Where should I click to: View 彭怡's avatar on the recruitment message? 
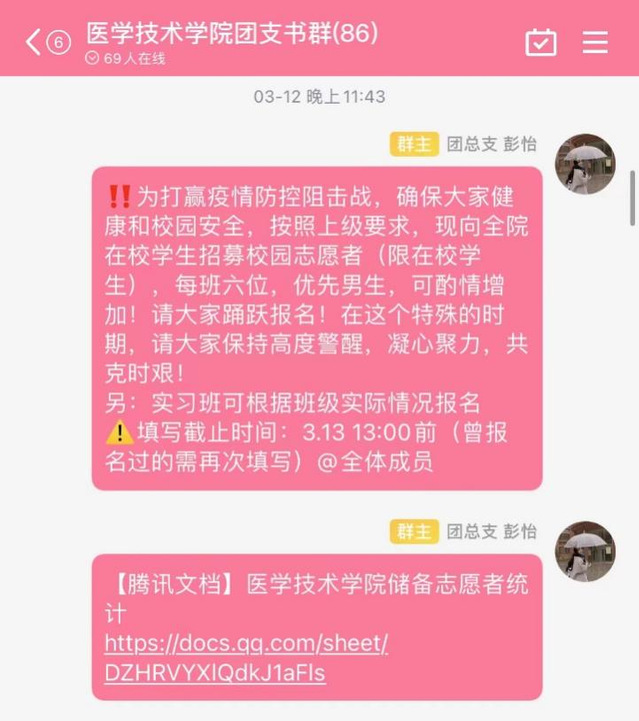click(x=584, y=163)
